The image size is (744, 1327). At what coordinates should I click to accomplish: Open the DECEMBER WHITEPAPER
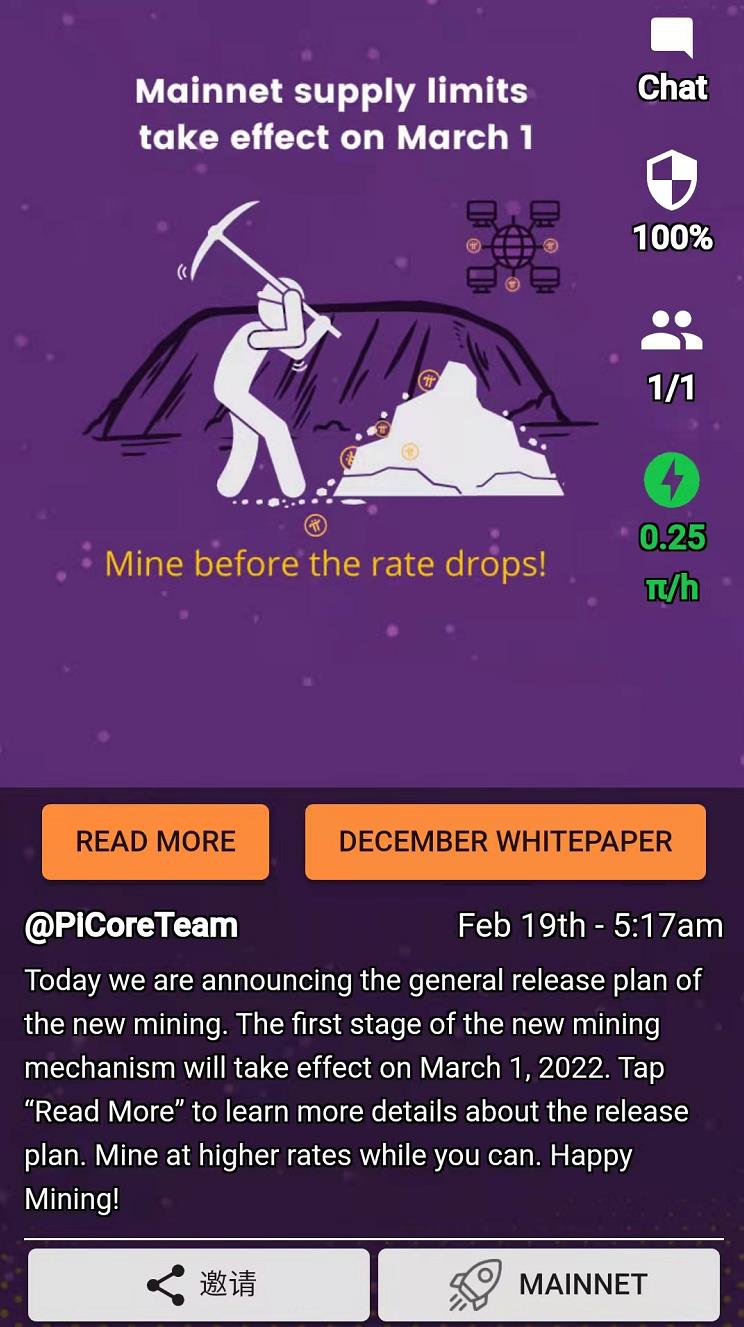pos(505,842)
